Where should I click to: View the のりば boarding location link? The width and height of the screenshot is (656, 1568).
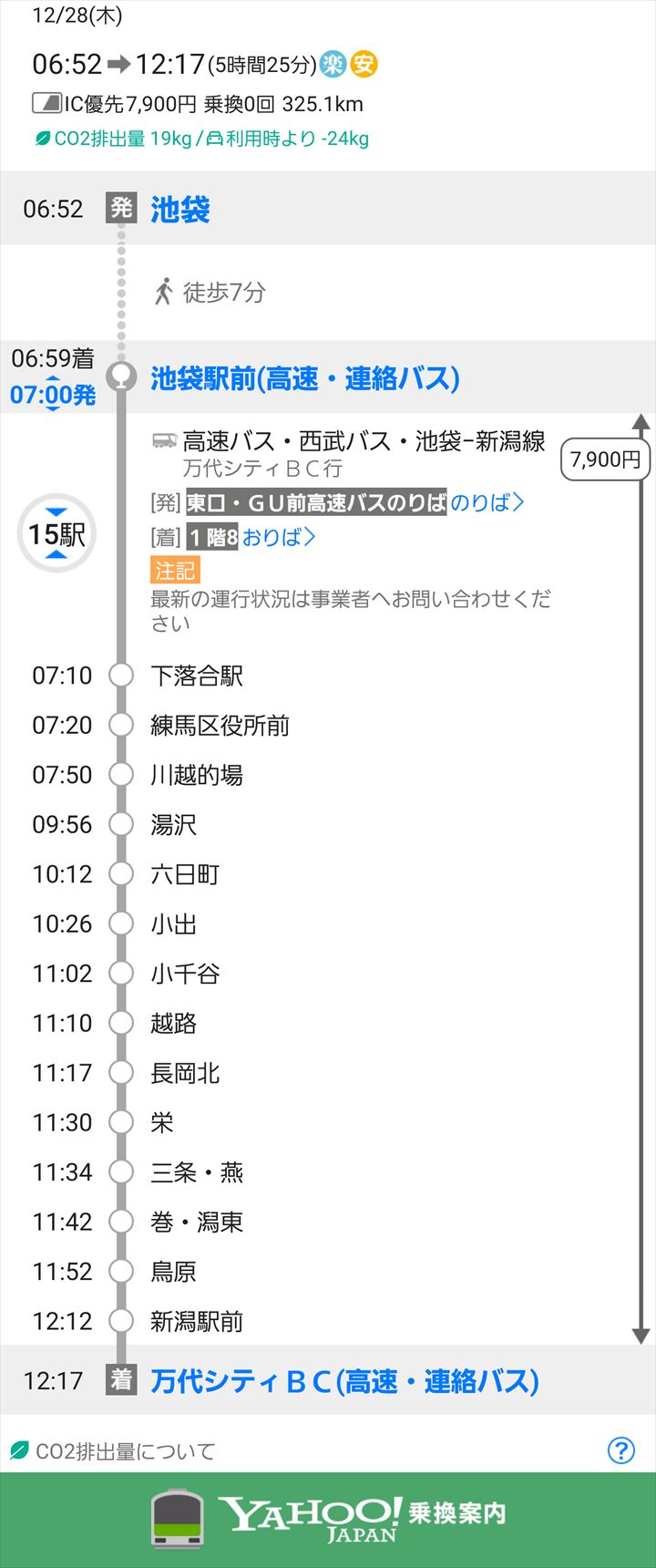(487, 502)
